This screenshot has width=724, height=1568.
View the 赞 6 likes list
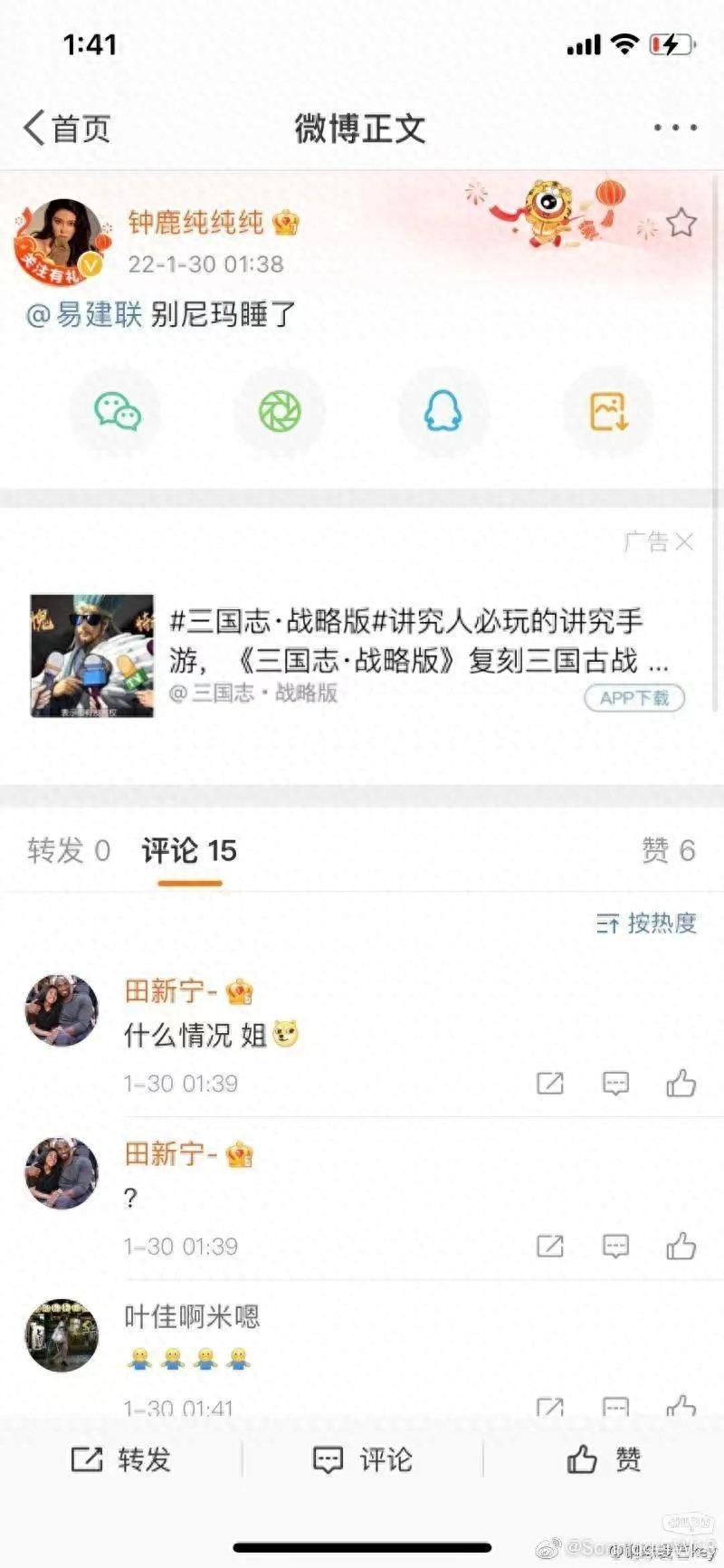(x=668, y=851)
